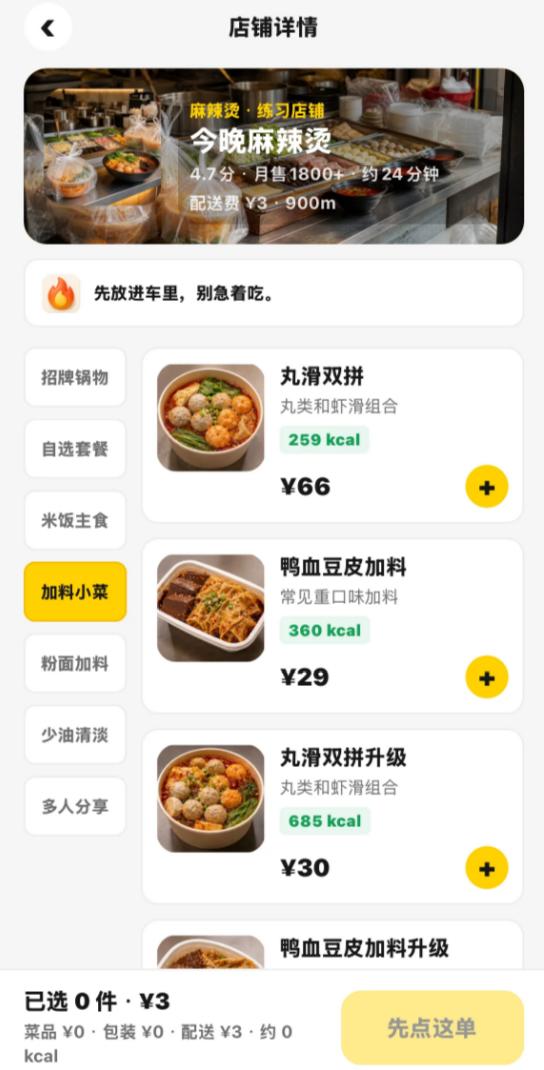Viewport: 544px width, 1070px height.
Task: Add 丸滑双拼 (¥66) to the cart
Action: 487,487
